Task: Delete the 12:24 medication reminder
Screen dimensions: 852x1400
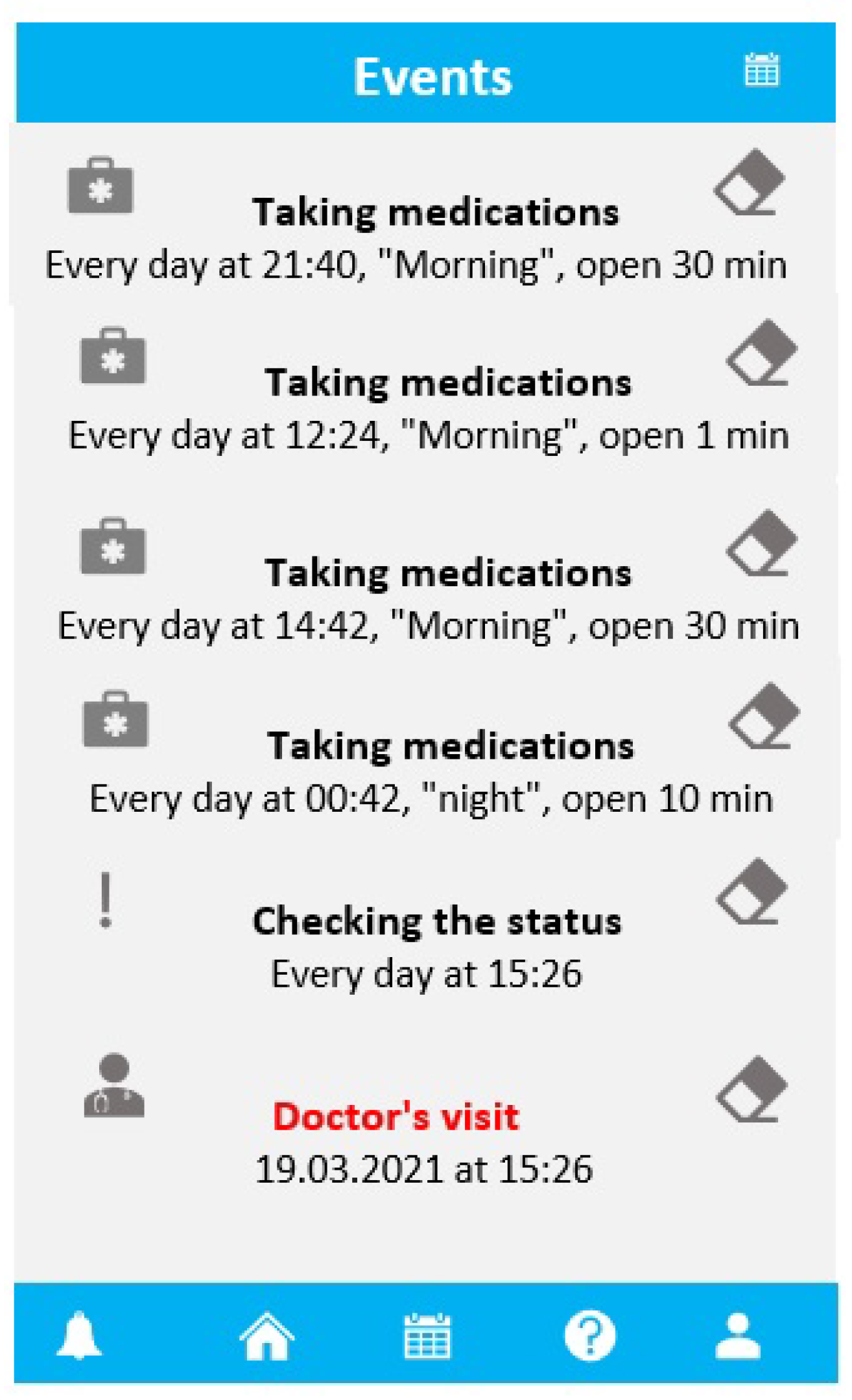Action: pyautogui.click(x=761, y=352)
